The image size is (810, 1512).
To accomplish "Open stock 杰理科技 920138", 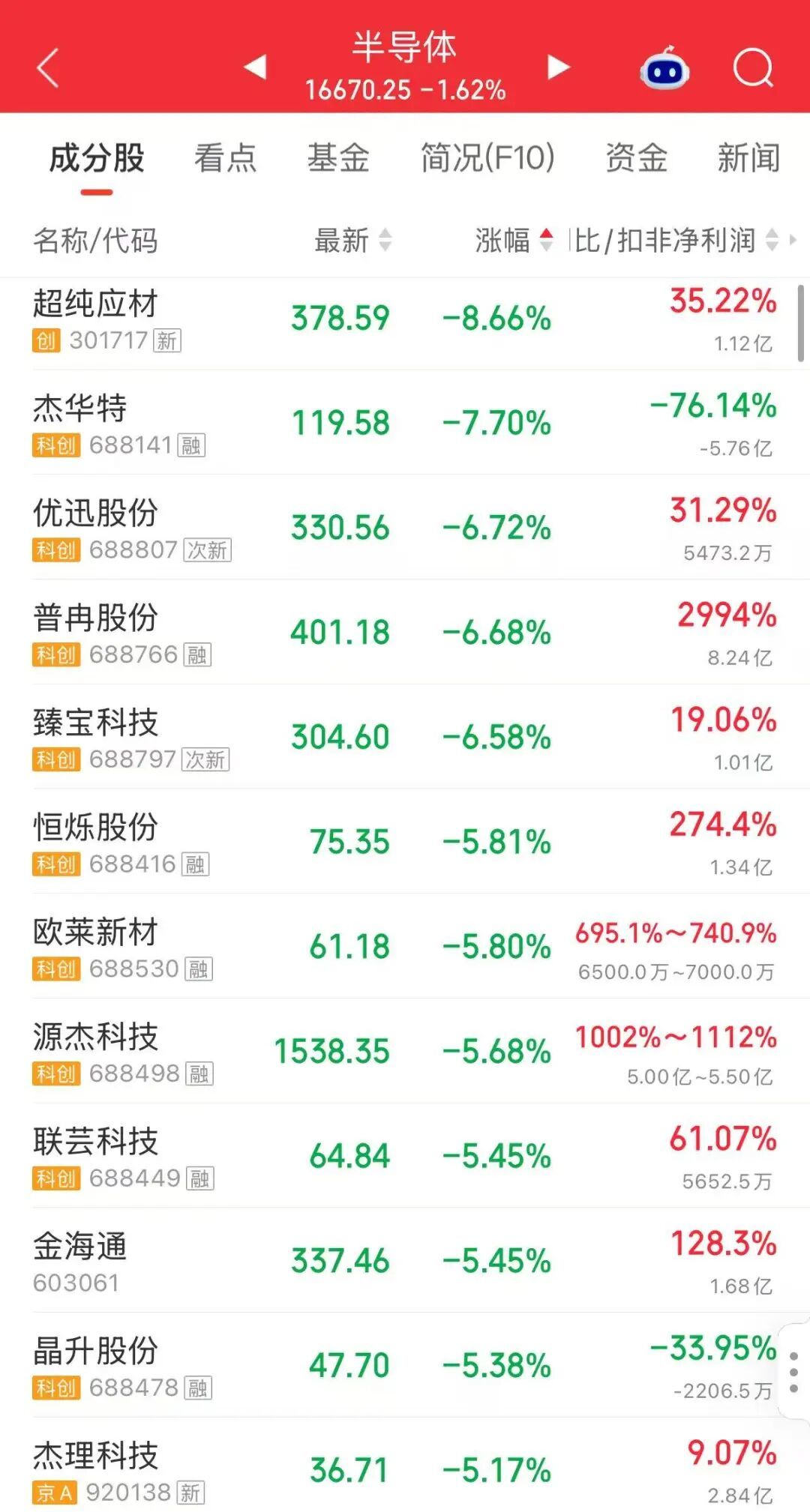I will tap(405, 1469).
